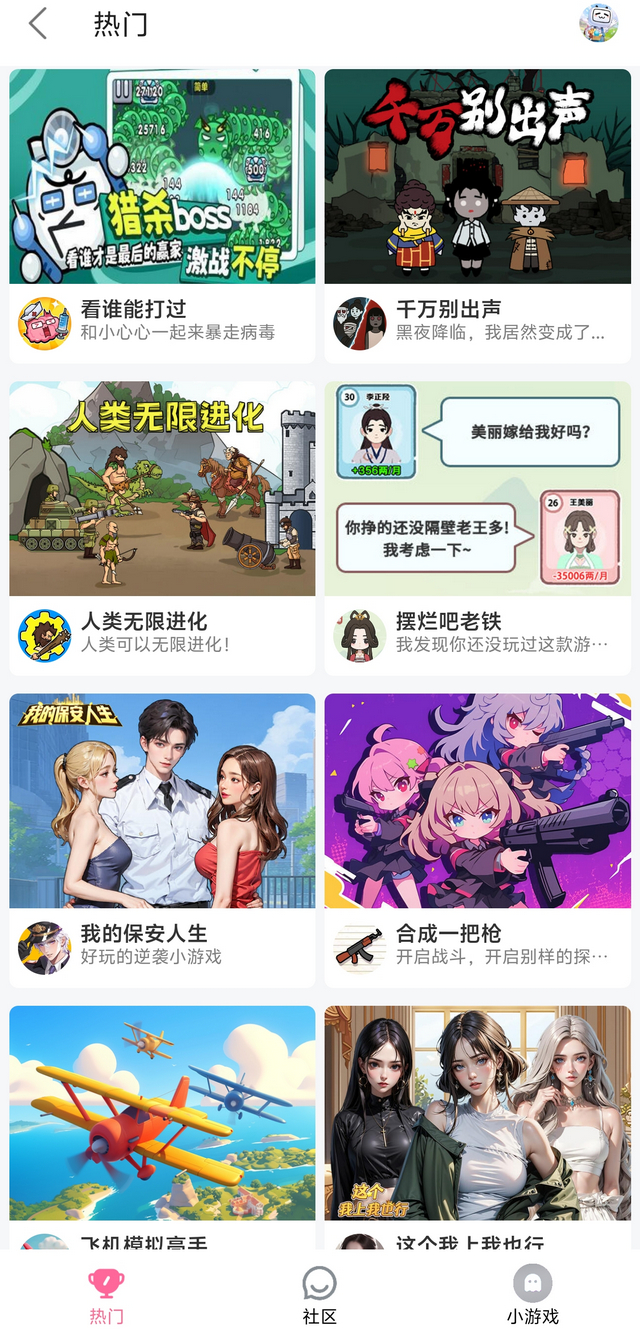This screenshot has width=640, height=1335.
Task: Switch to the 社区 tab
Action: [320, 1295]
